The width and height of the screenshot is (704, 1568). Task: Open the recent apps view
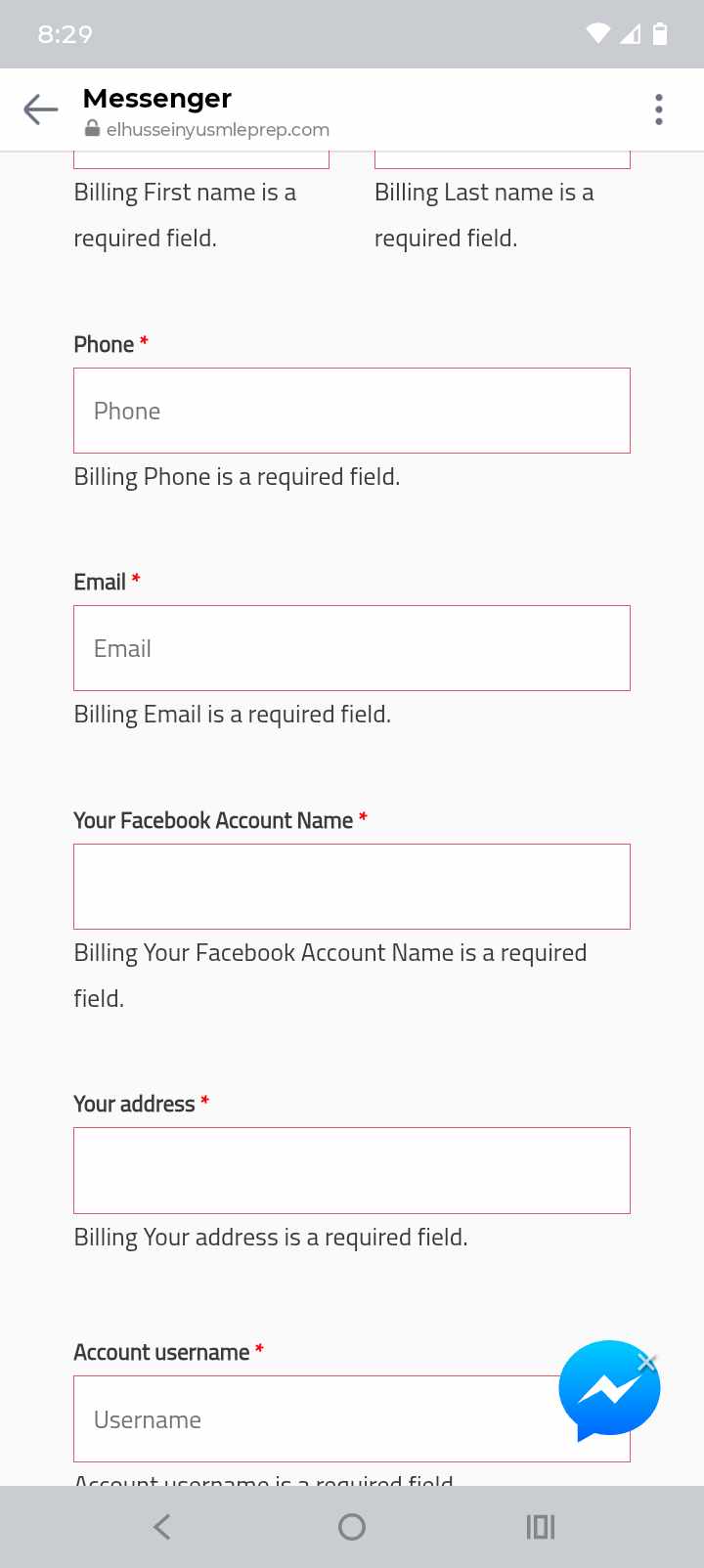[541, 1527]
